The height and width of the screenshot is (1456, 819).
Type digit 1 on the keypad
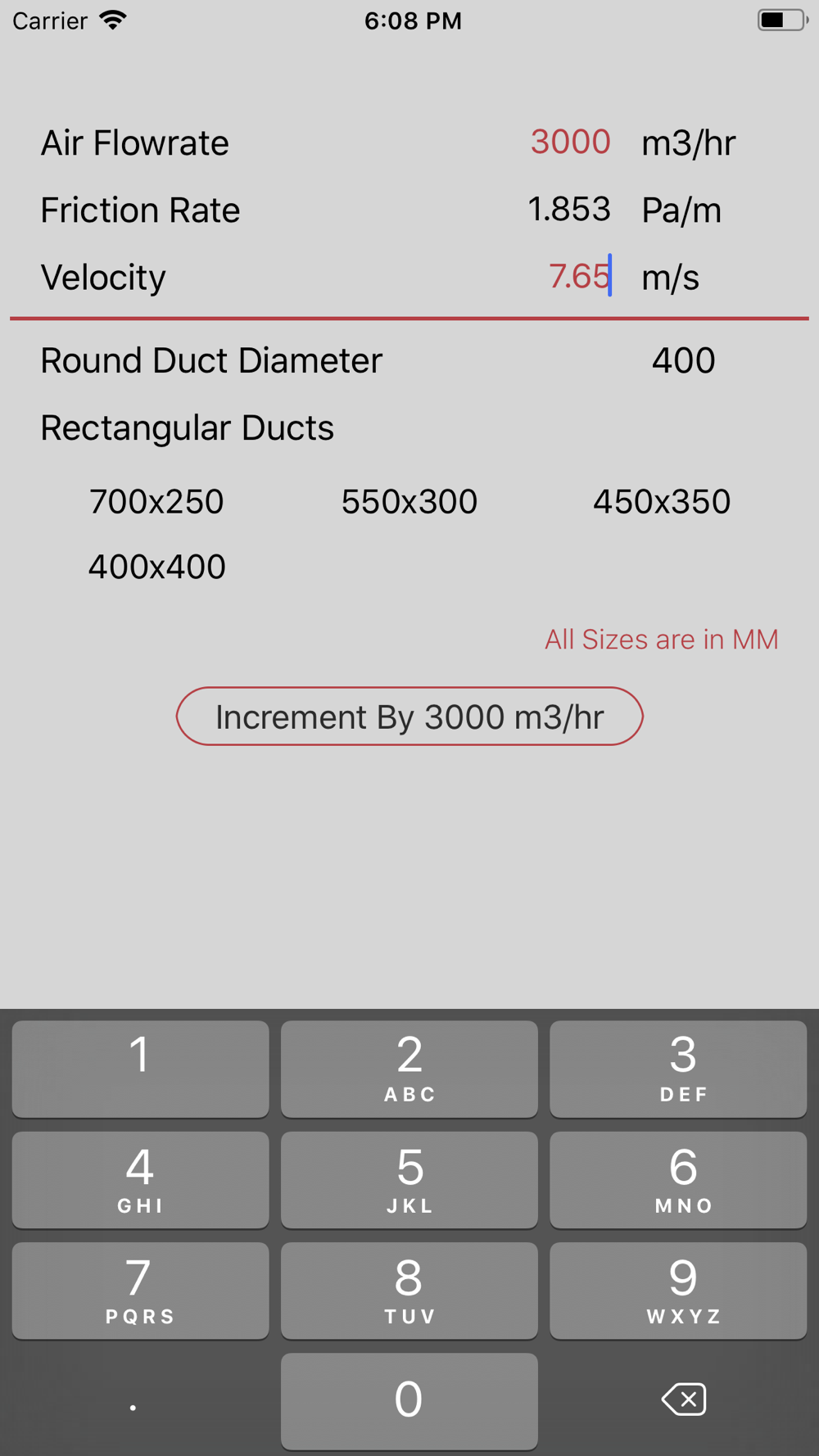click(x=140, y=1069)
